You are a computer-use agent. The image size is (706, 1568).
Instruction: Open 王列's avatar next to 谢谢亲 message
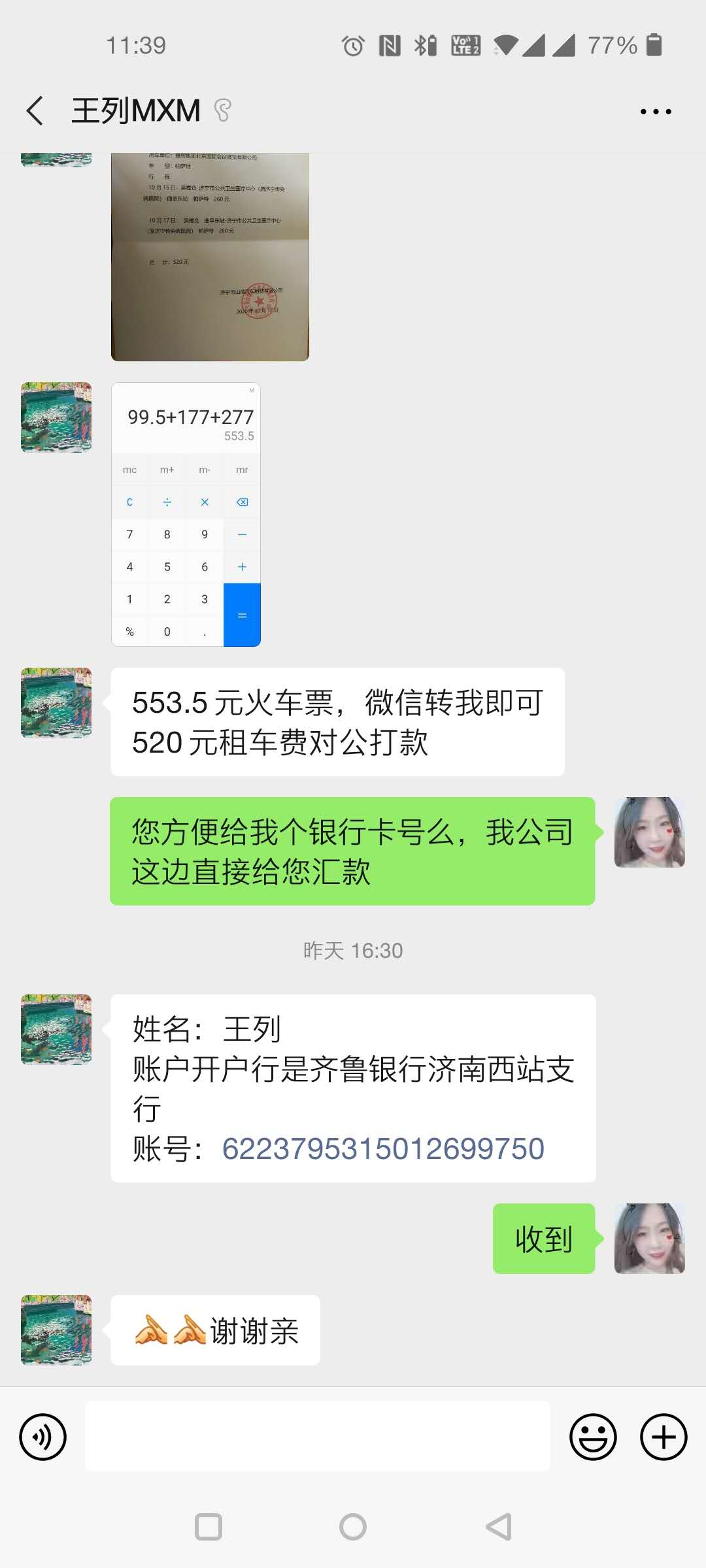56,1330
